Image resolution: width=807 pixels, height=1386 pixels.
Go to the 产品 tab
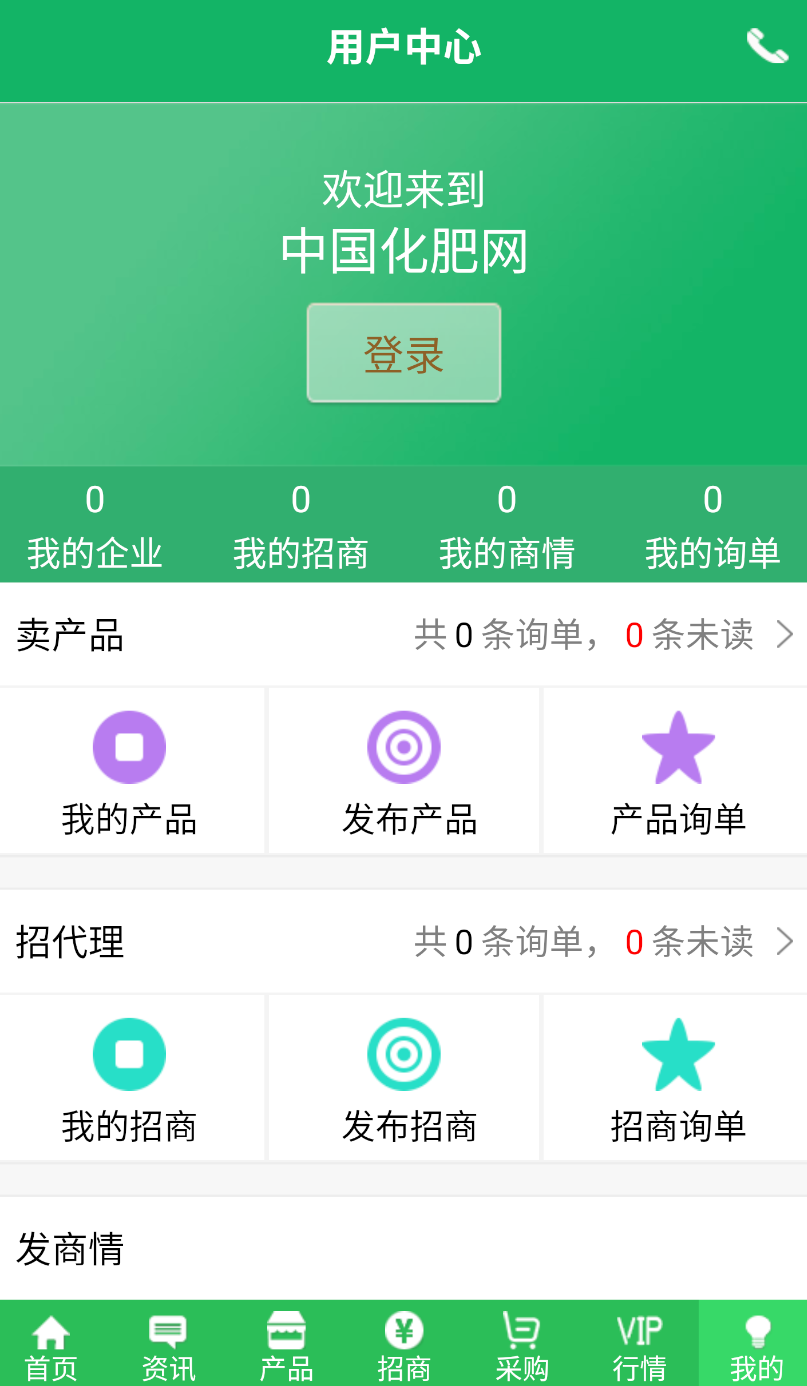(x=286, y=1345)
